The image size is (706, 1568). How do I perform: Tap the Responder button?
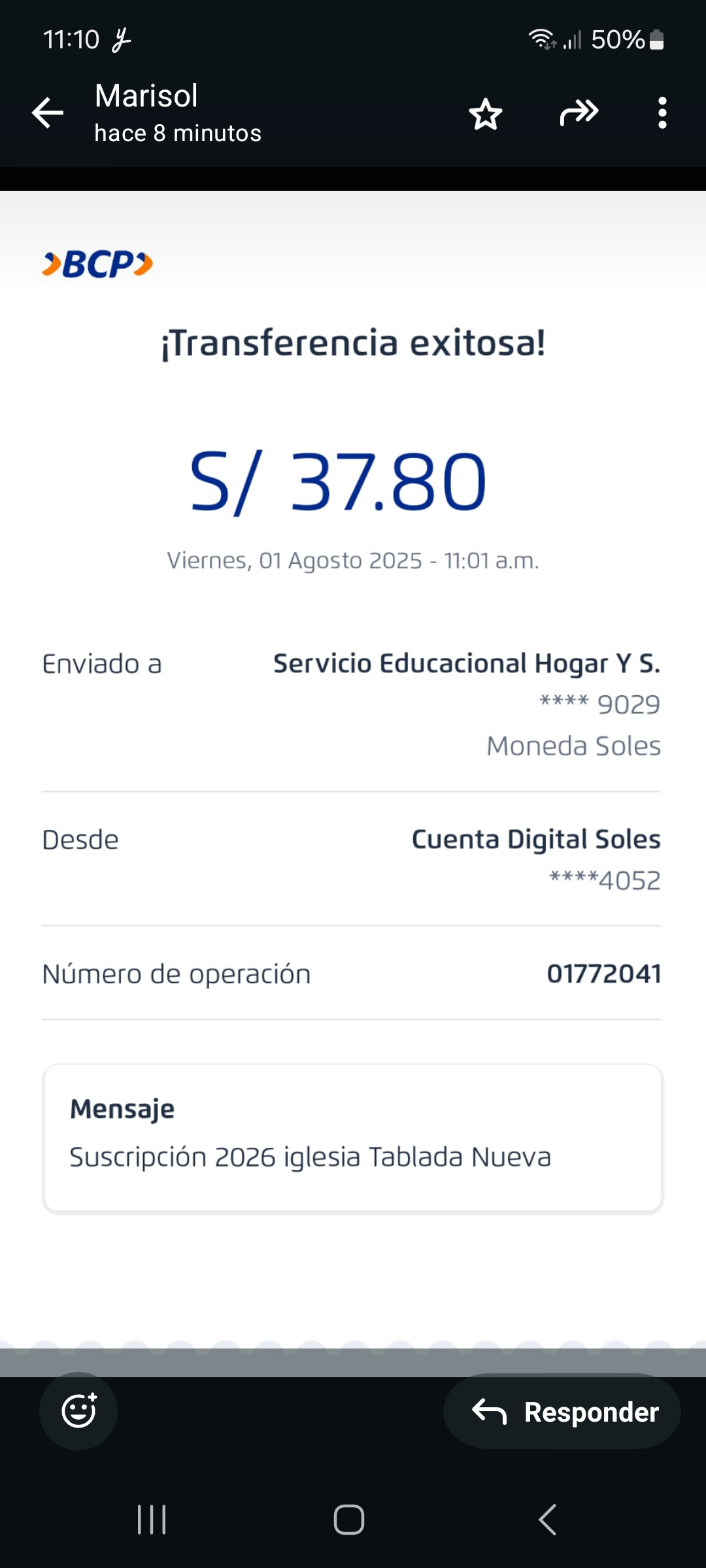[562, 1413]
